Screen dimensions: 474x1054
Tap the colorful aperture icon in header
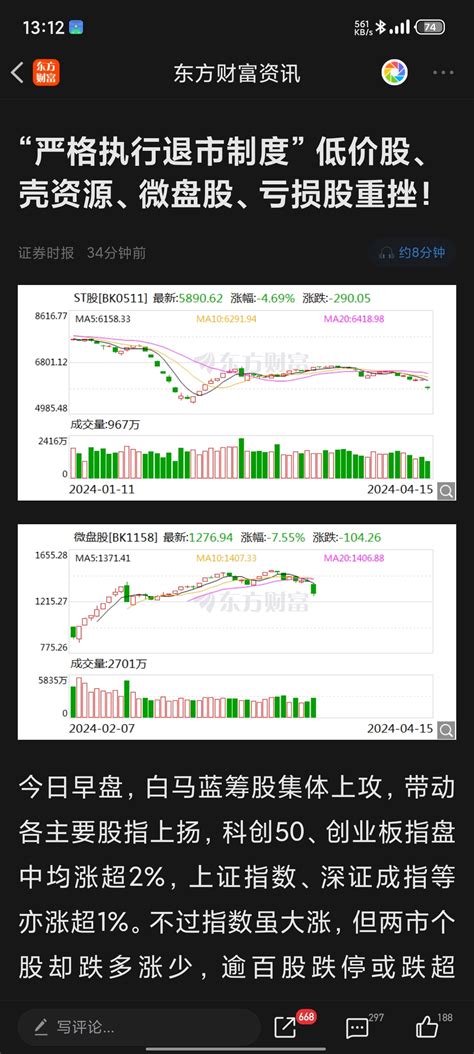pyautogui.click(x=395, y=73)
